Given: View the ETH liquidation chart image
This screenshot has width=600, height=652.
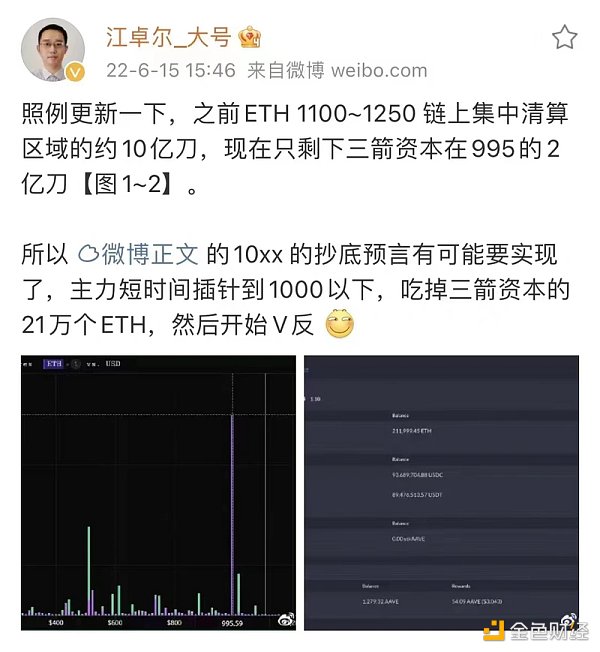Looking at the screenshot, I should [158, 491].
